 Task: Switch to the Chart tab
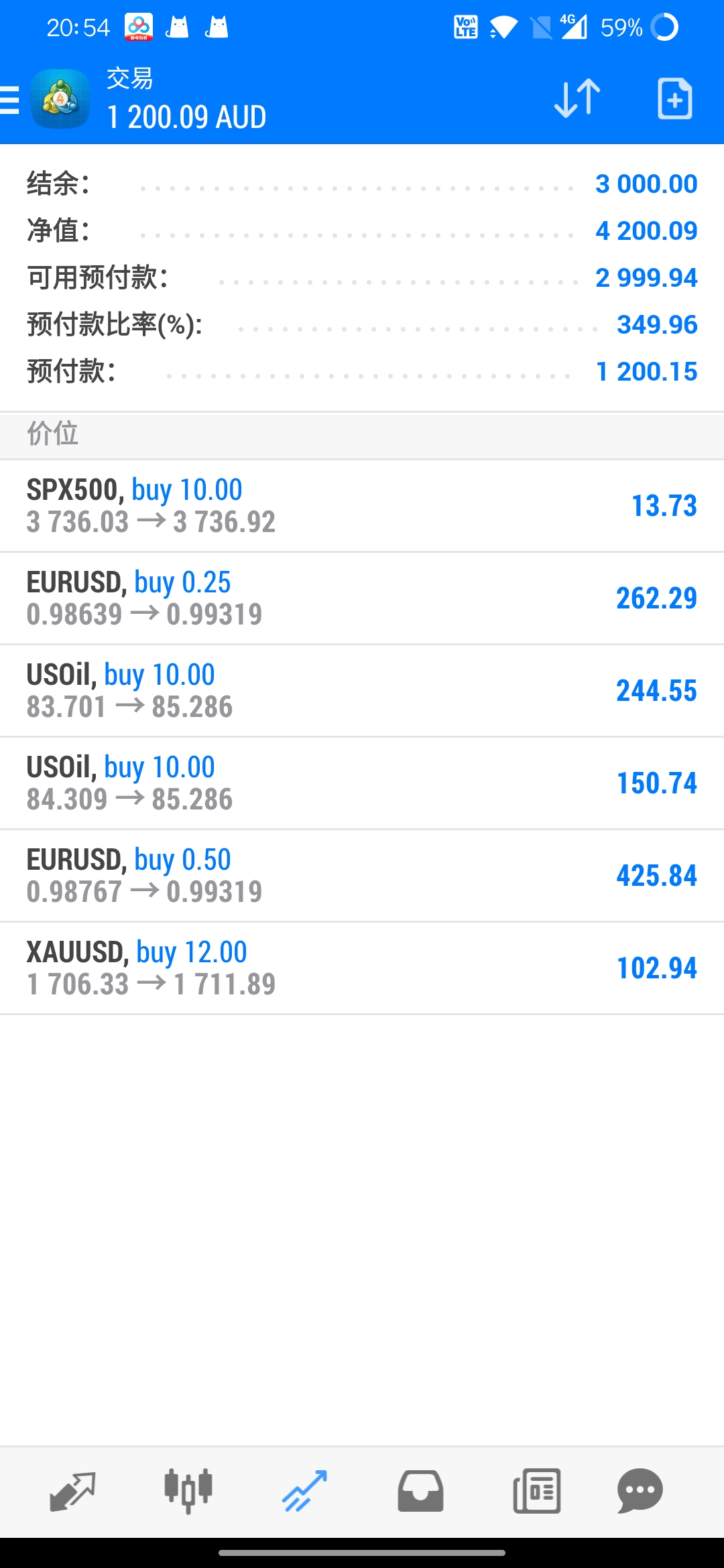point(188,1491)
